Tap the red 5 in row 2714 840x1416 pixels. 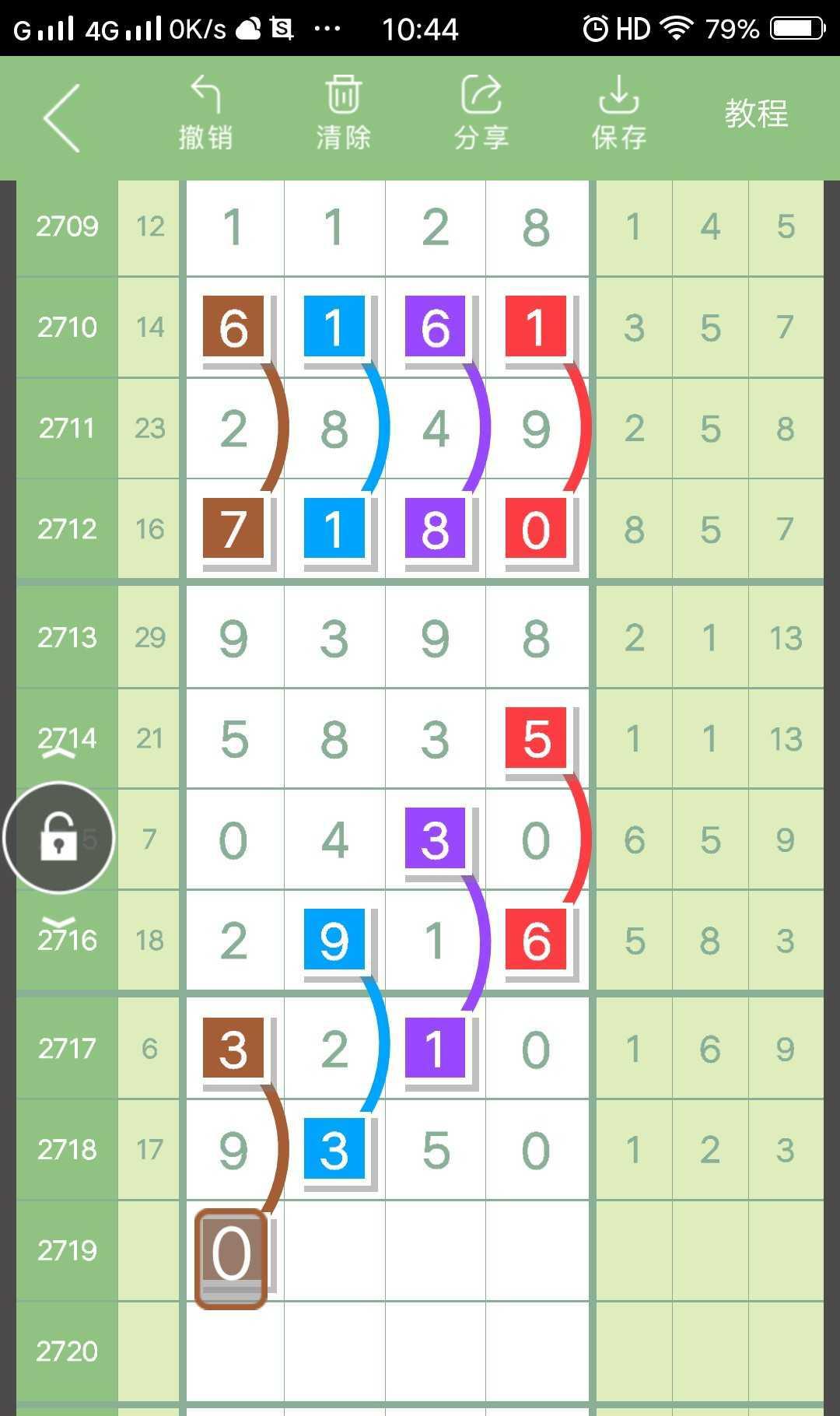click(x=536, y=738)
